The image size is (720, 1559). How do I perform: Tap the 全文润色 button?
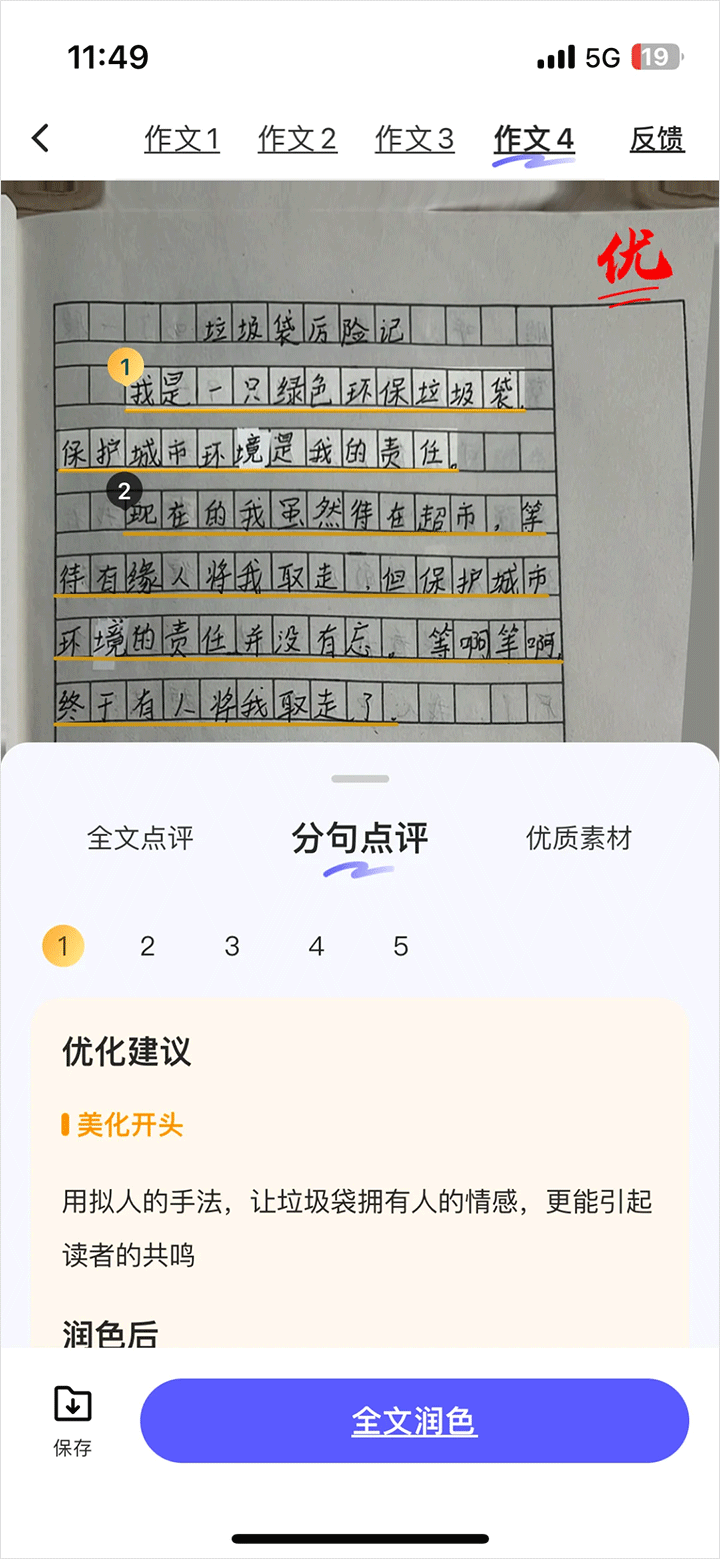(x=414, y=1420)
